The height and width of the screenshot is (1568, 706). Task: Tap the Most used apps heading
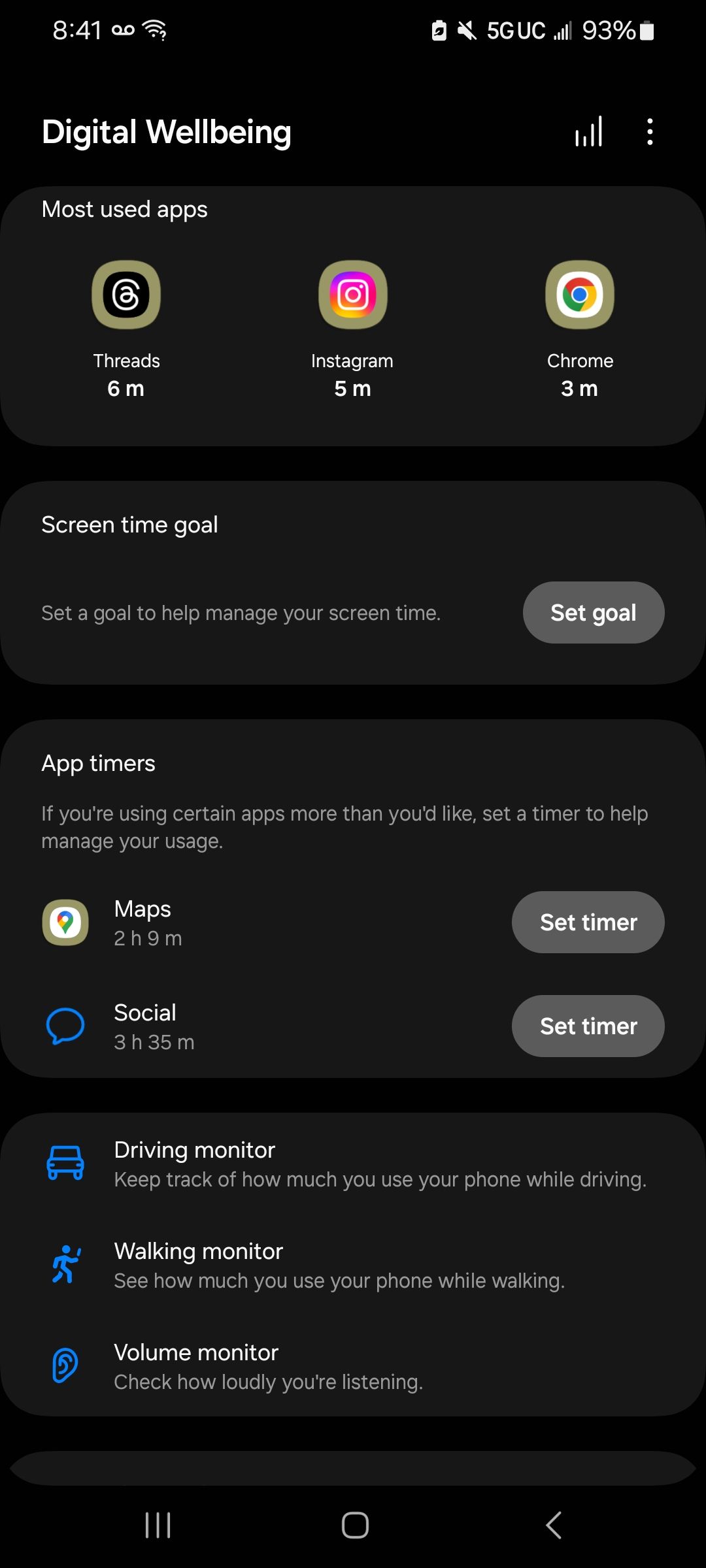tap(124, 209)
